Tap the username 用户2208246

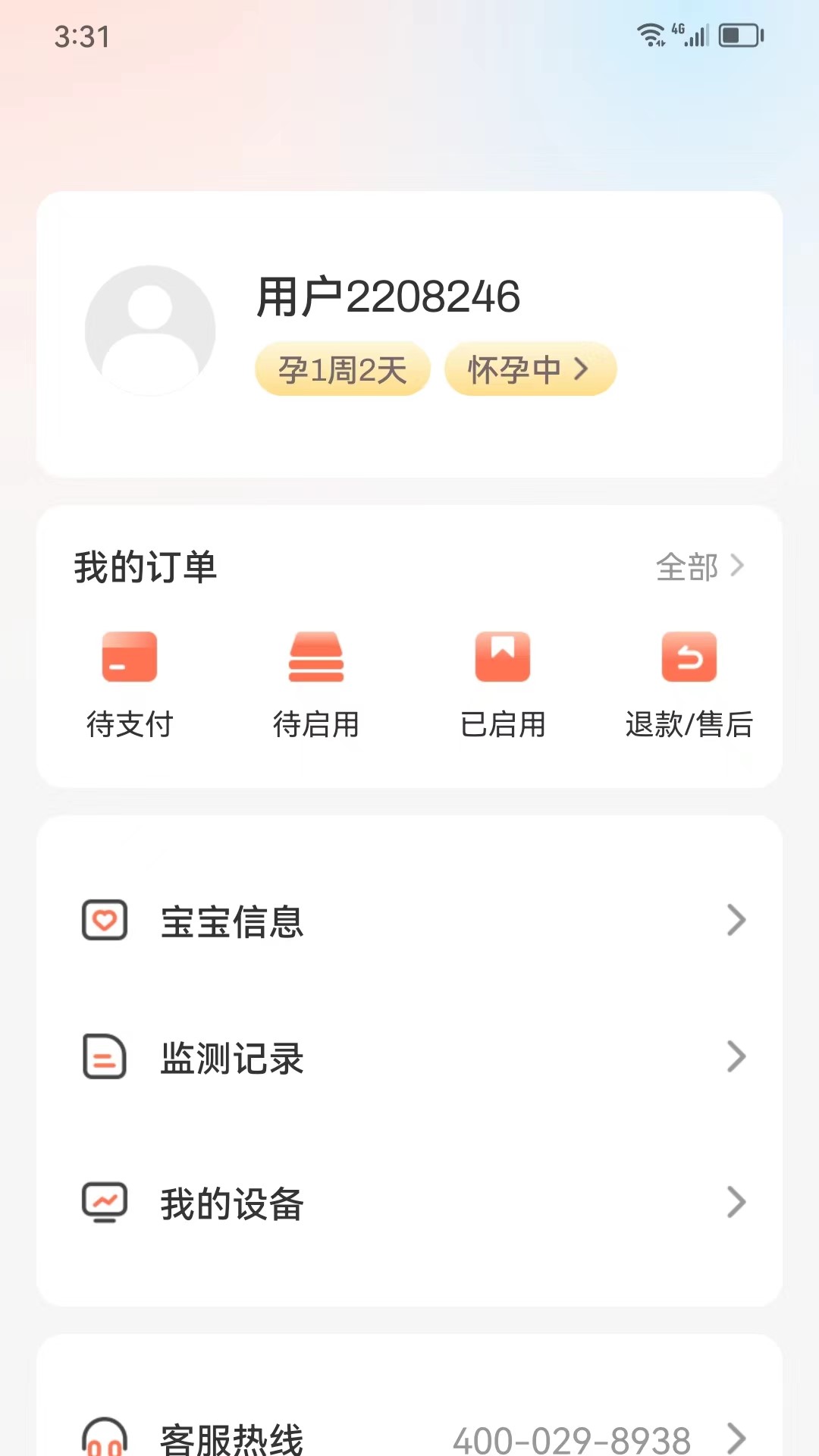(388, 297)
